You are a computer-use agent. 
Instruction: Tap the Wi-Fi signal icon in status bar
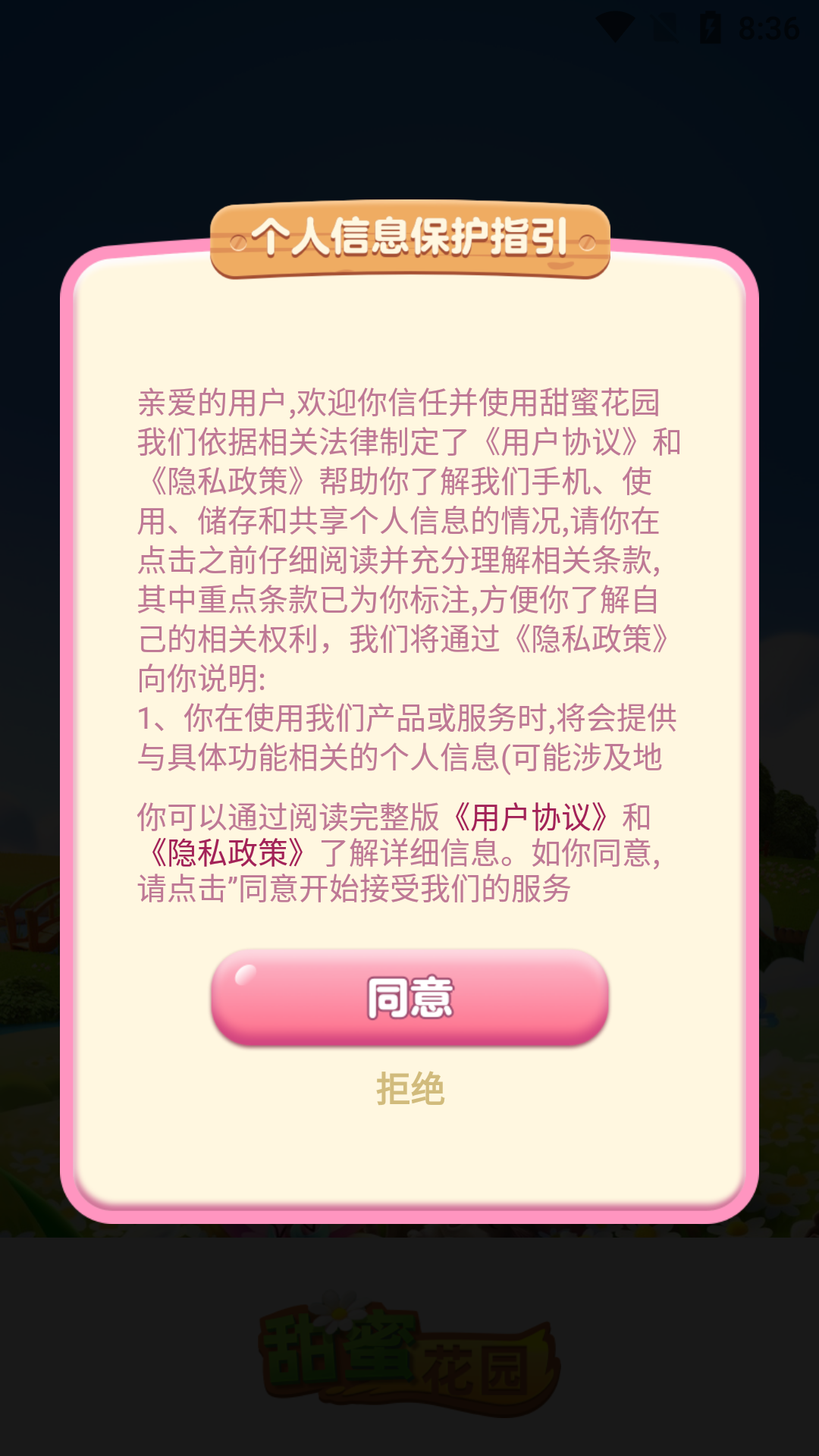(617, 24)
